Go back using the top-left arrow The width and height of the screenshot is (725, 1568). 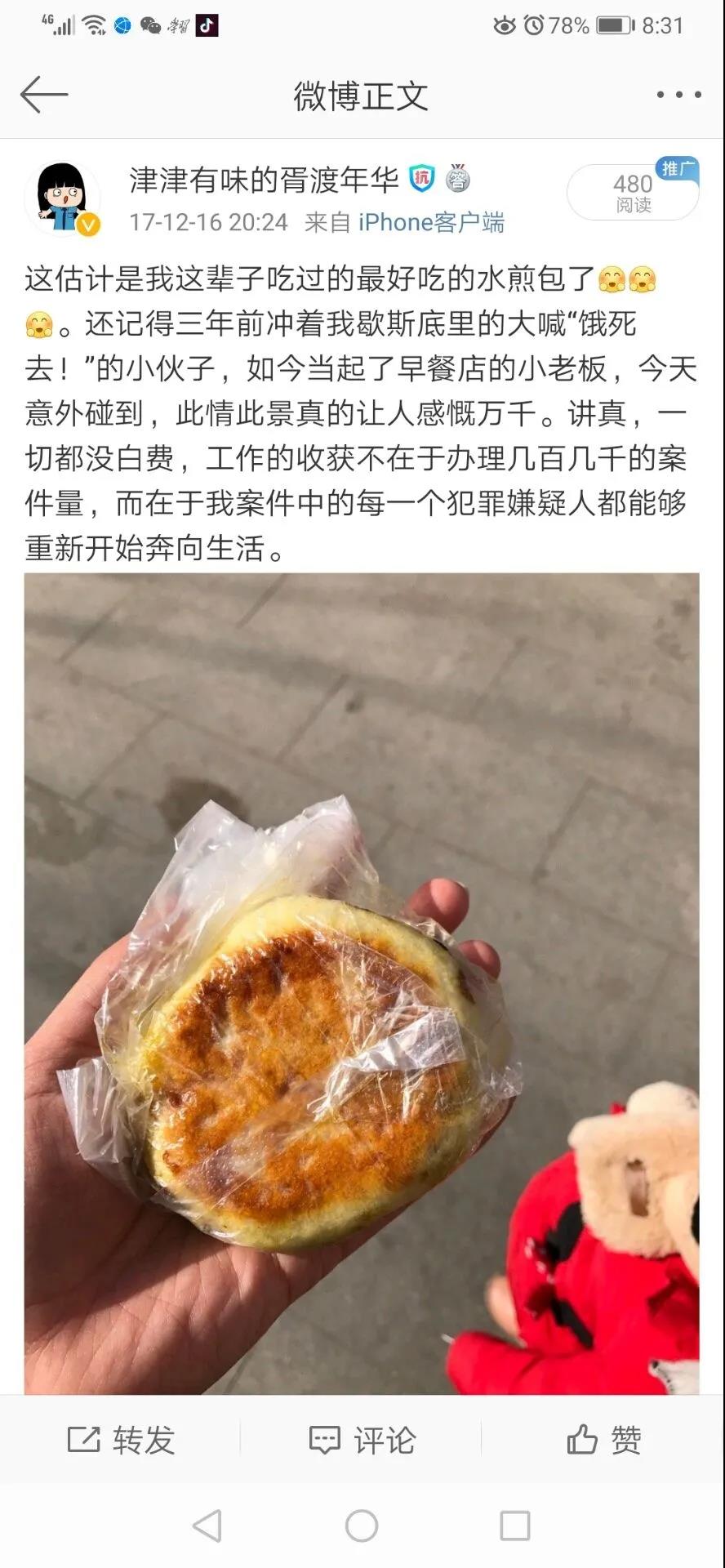(44, 96)
